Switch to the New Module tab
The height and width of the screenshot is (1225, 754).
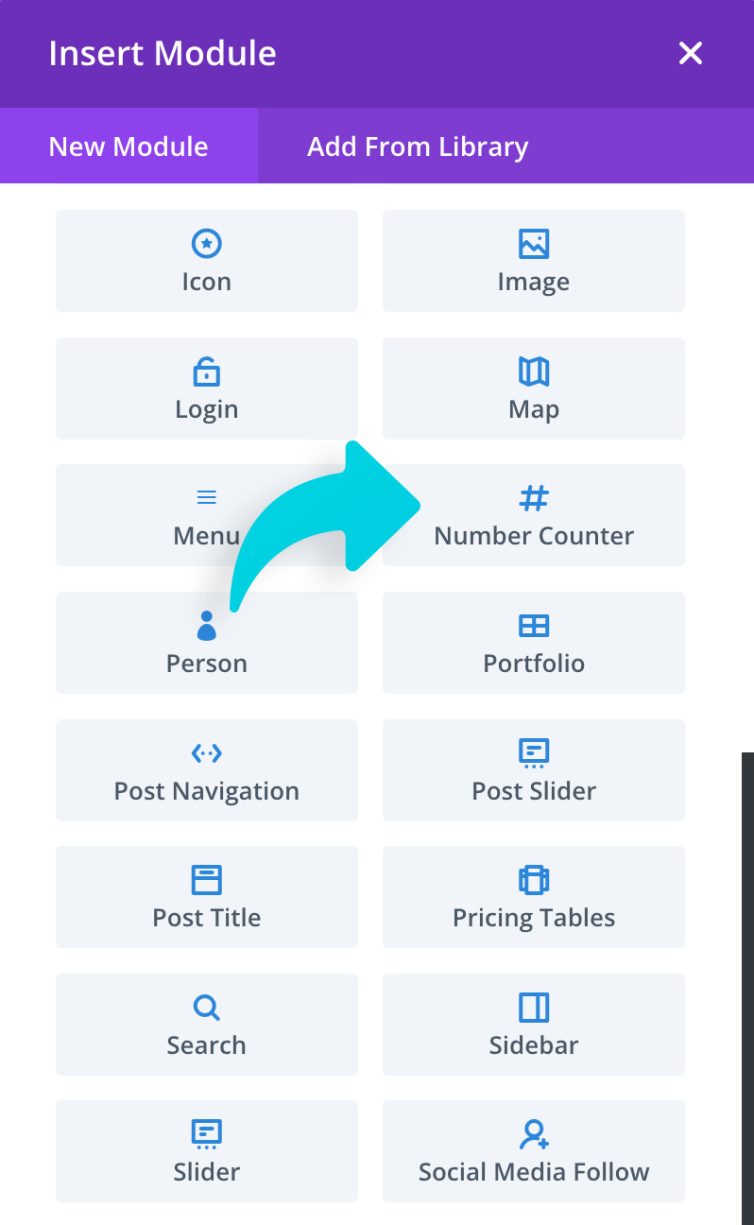coord(128,146)
